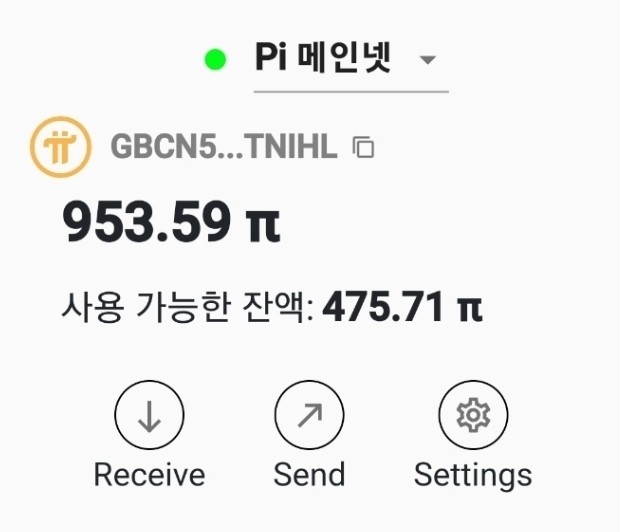Send Pi from the wallet
This screenshot has height=532, width=620.
tap(309, 417)
